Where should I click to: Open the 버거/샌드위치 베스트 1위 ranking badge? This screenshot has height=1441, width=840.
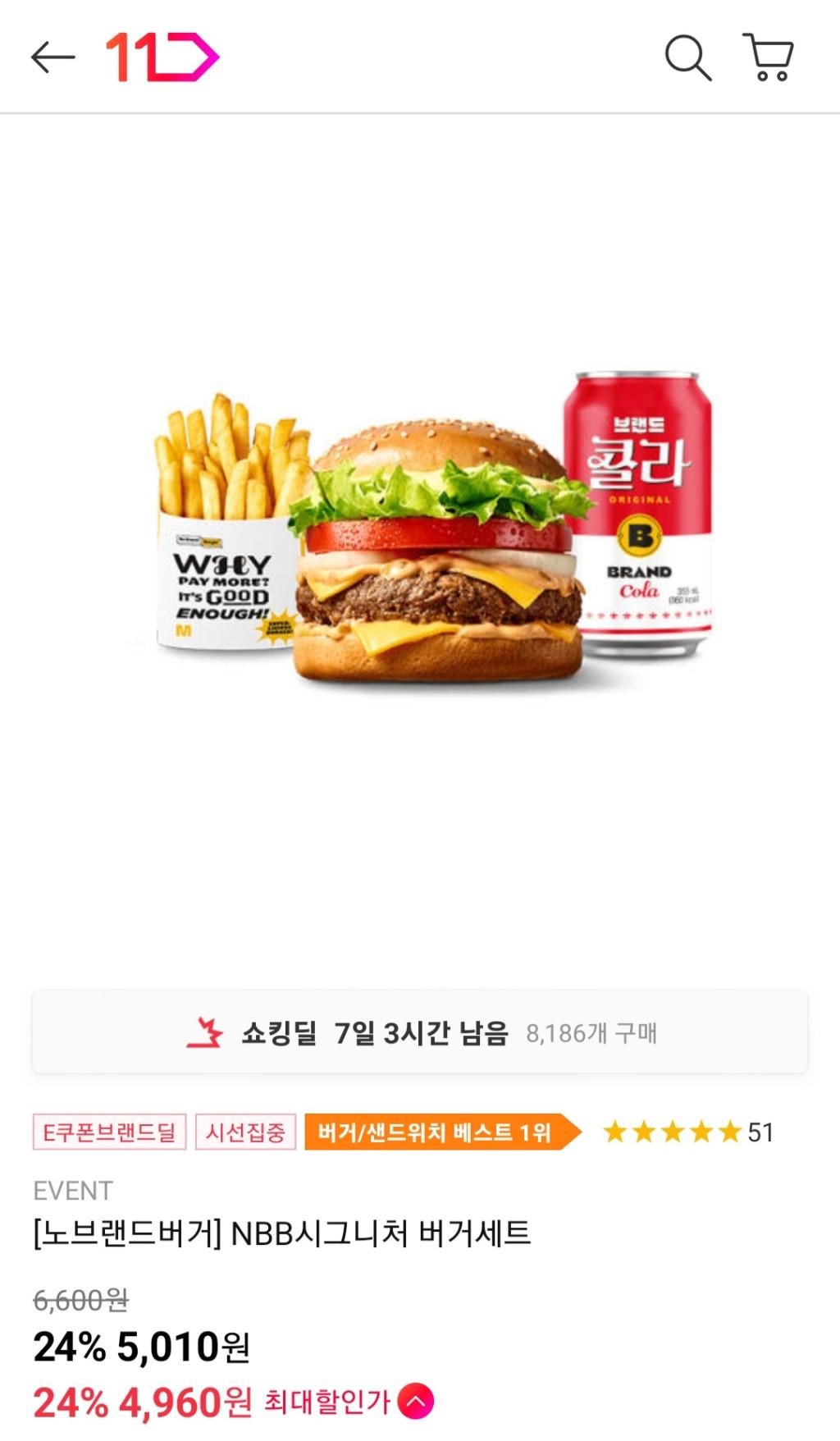440,1132
